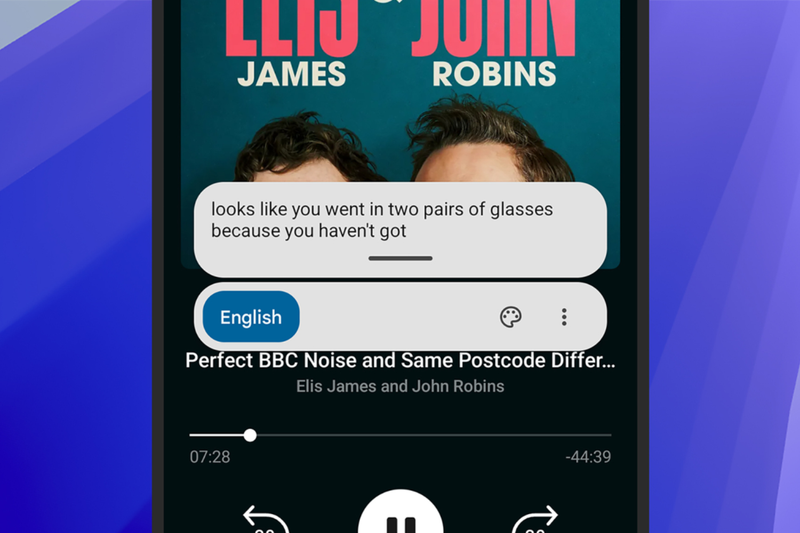This screenshot has width=800, height=533.
Task: Tap the caption box drag handle
Action: coord(400,258)
